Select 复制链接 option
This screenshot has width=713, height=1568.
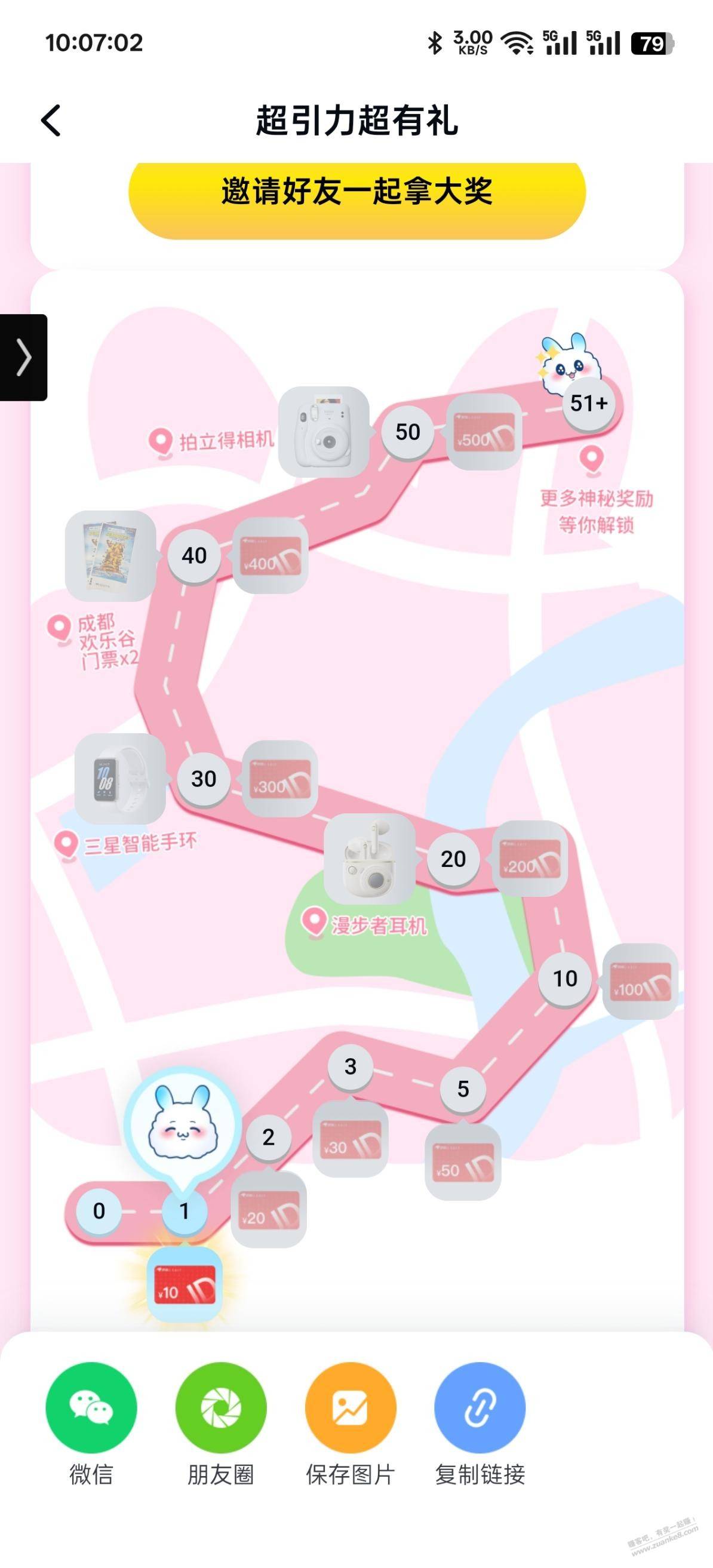click(x=480, y=1424)
